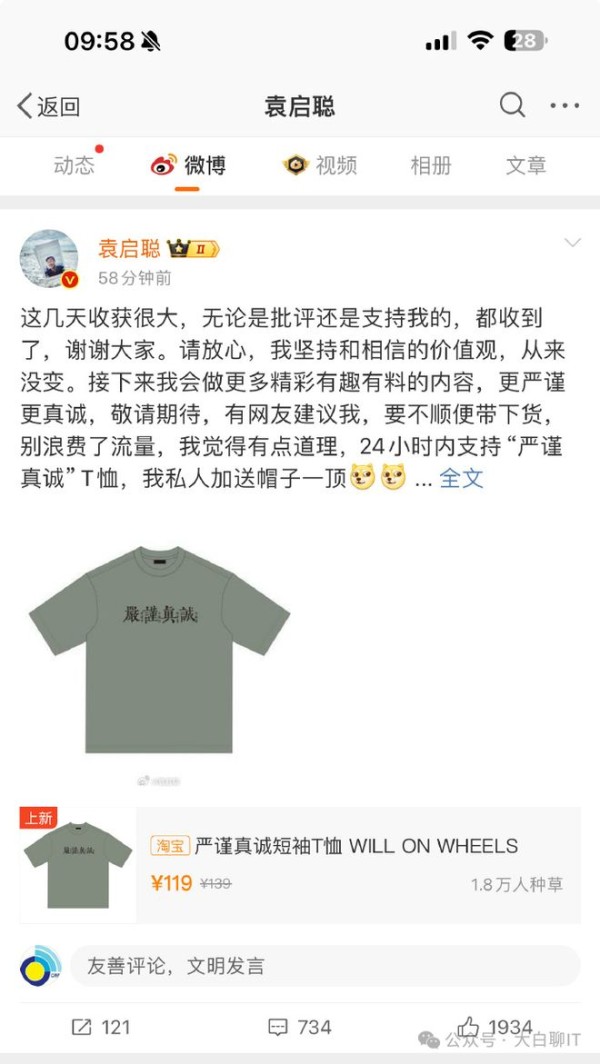
Task: Like the post with 1934 likes
Action: pyautogui.click(x=495, y=1027)
